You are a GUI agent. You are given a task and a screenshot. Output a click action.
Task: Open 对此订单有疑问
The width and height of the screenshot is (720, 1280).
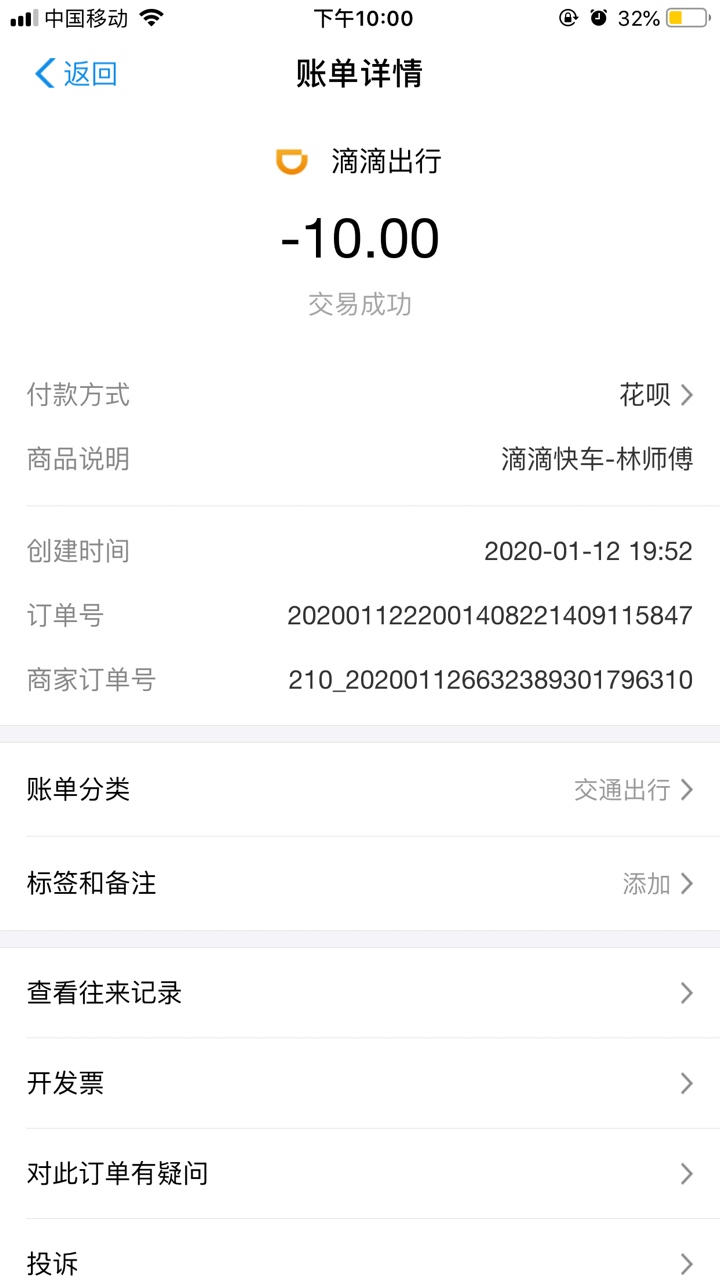tap(360, 1173)
